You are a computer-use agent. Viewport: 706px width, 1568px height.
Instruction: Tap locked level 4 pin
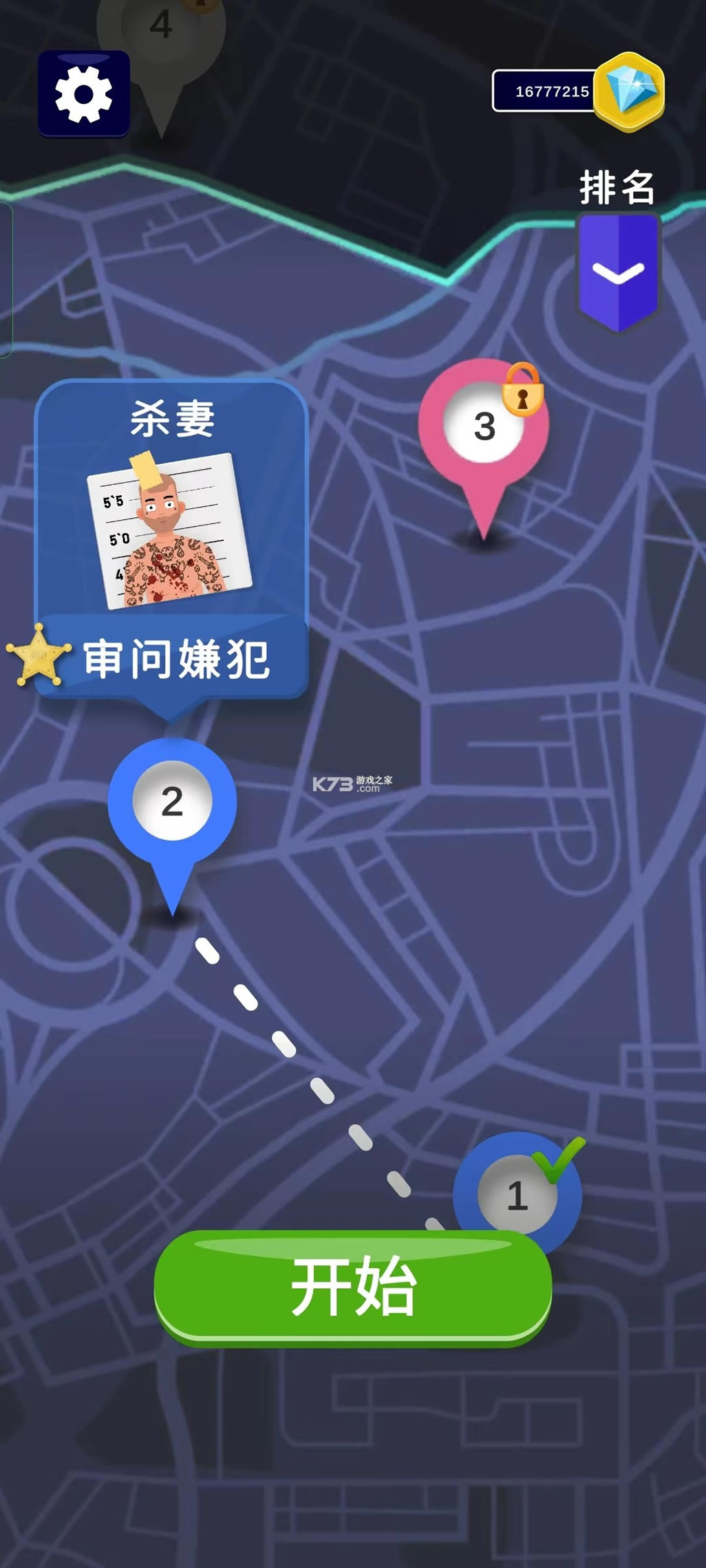click(162, 28)
